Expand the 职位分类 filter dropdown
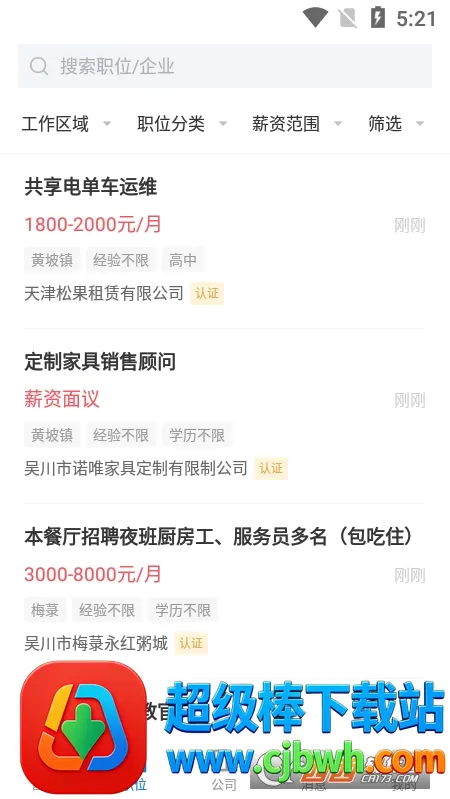The image size is (450, 799). [x=182, y=124]
